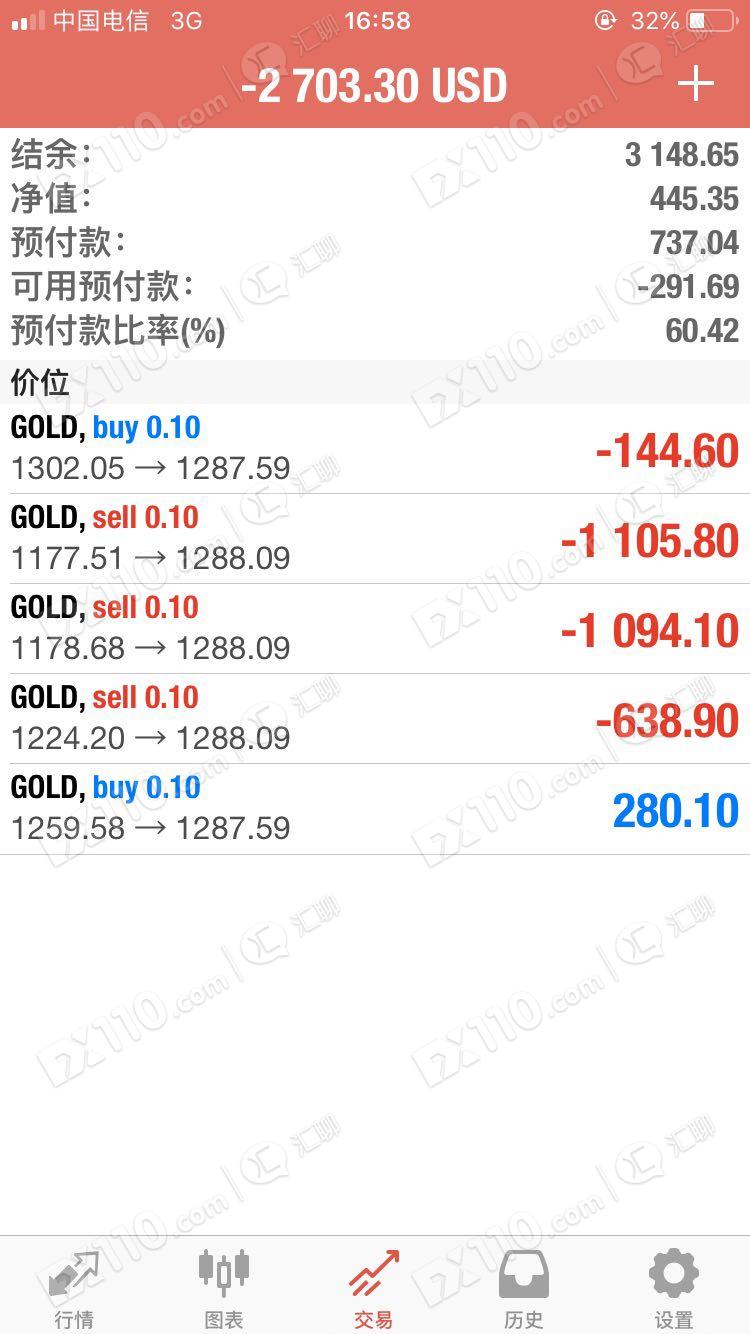
Task: Open the GOLD sell position with -638.90 profit
Action: click(375, 716)
